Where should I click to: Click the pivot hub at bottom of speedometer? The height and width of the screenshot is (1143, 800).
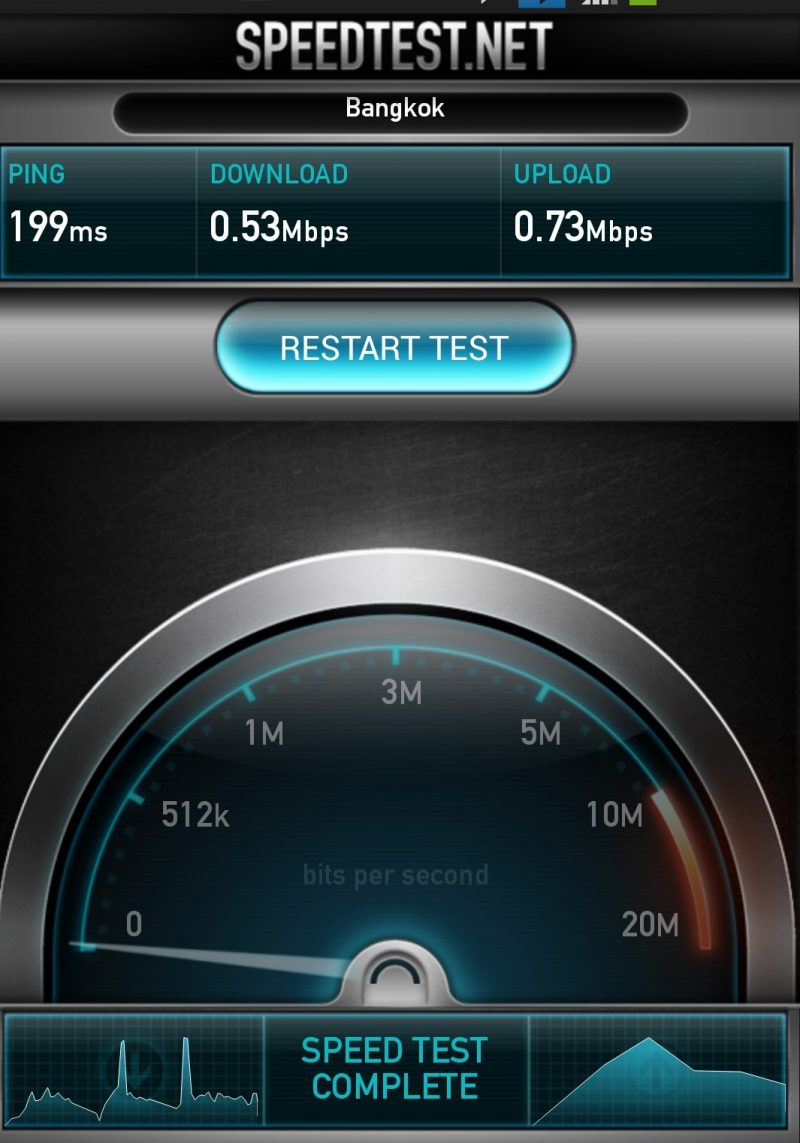click(x=398, y=975)
